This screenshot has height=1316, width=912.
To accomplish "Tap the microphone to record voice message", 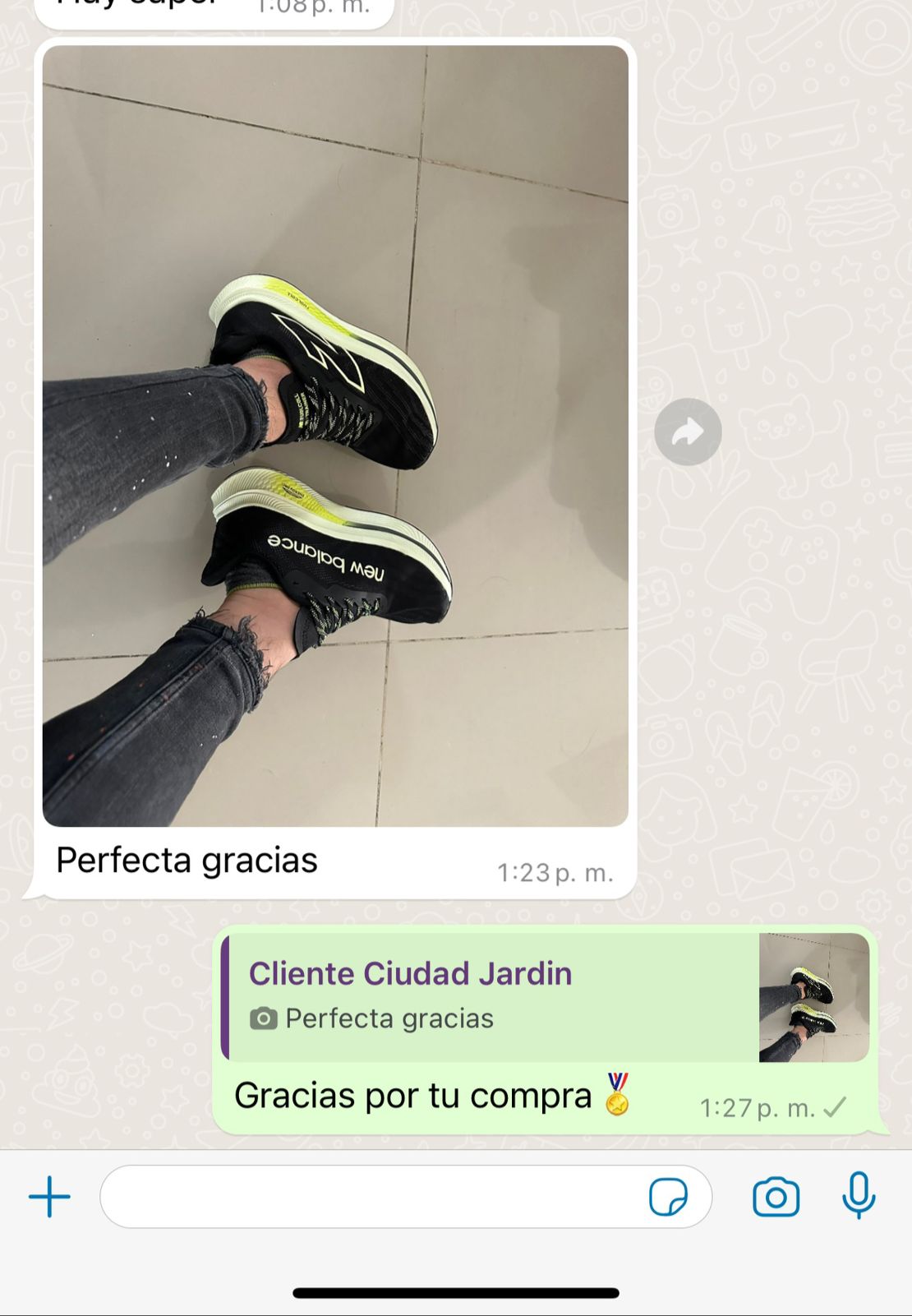I will [859, 1195].
